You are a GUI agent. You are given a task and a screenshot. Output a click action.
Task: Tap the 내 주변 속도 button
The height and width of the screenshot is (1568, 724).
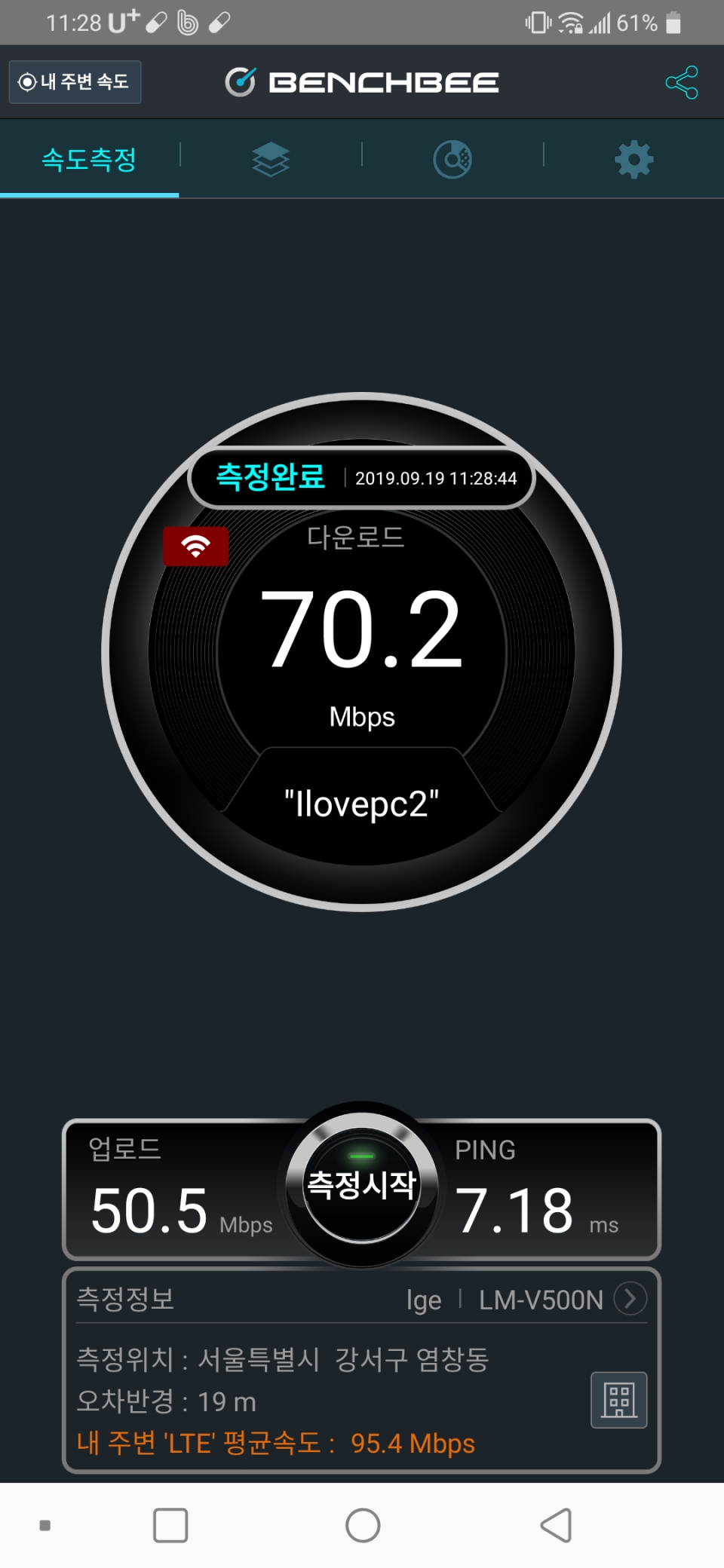tap(75, 81)
